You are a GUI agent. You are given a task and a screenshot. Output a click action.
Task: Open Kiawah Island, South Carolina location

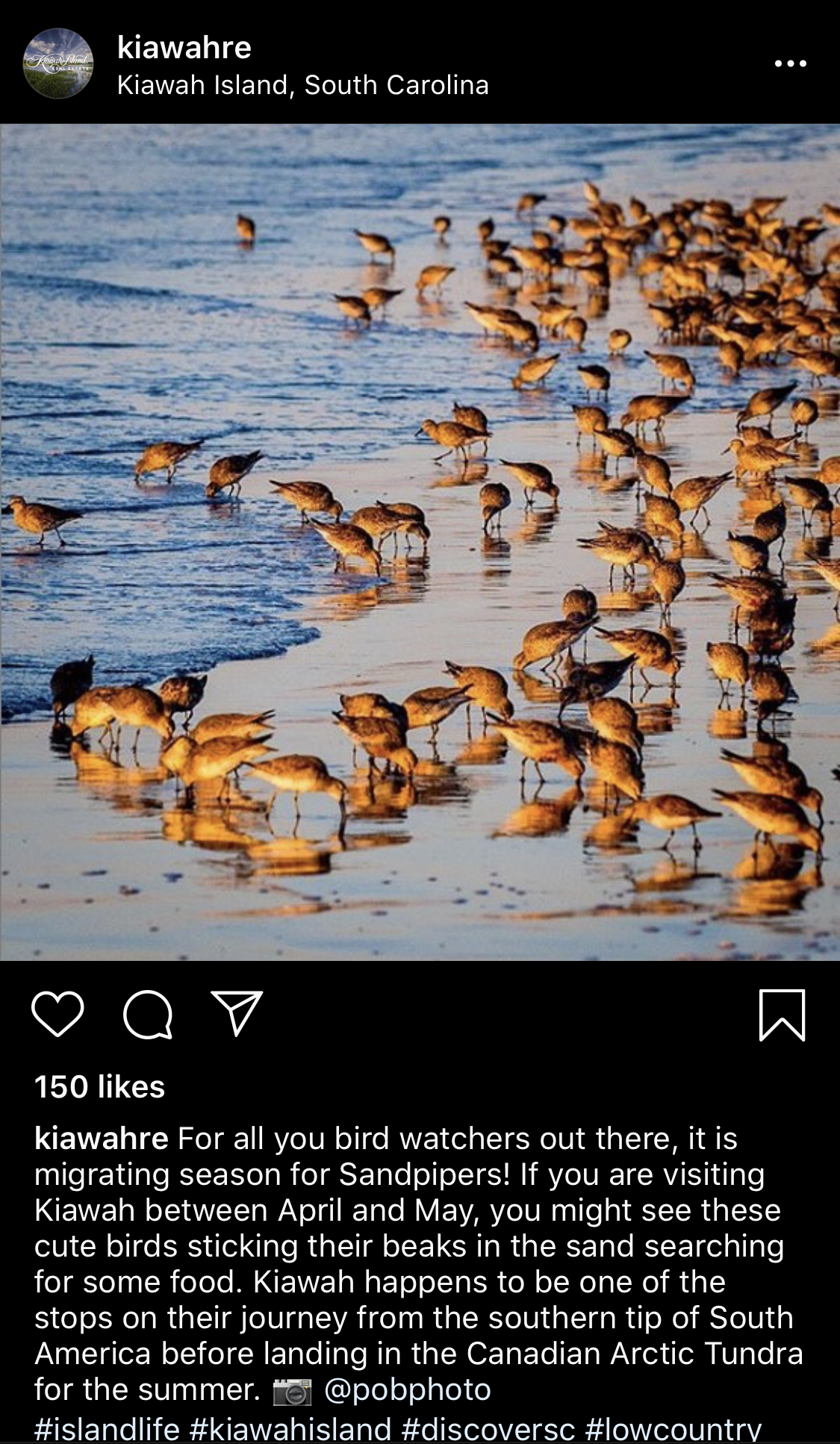pos(302,85)
